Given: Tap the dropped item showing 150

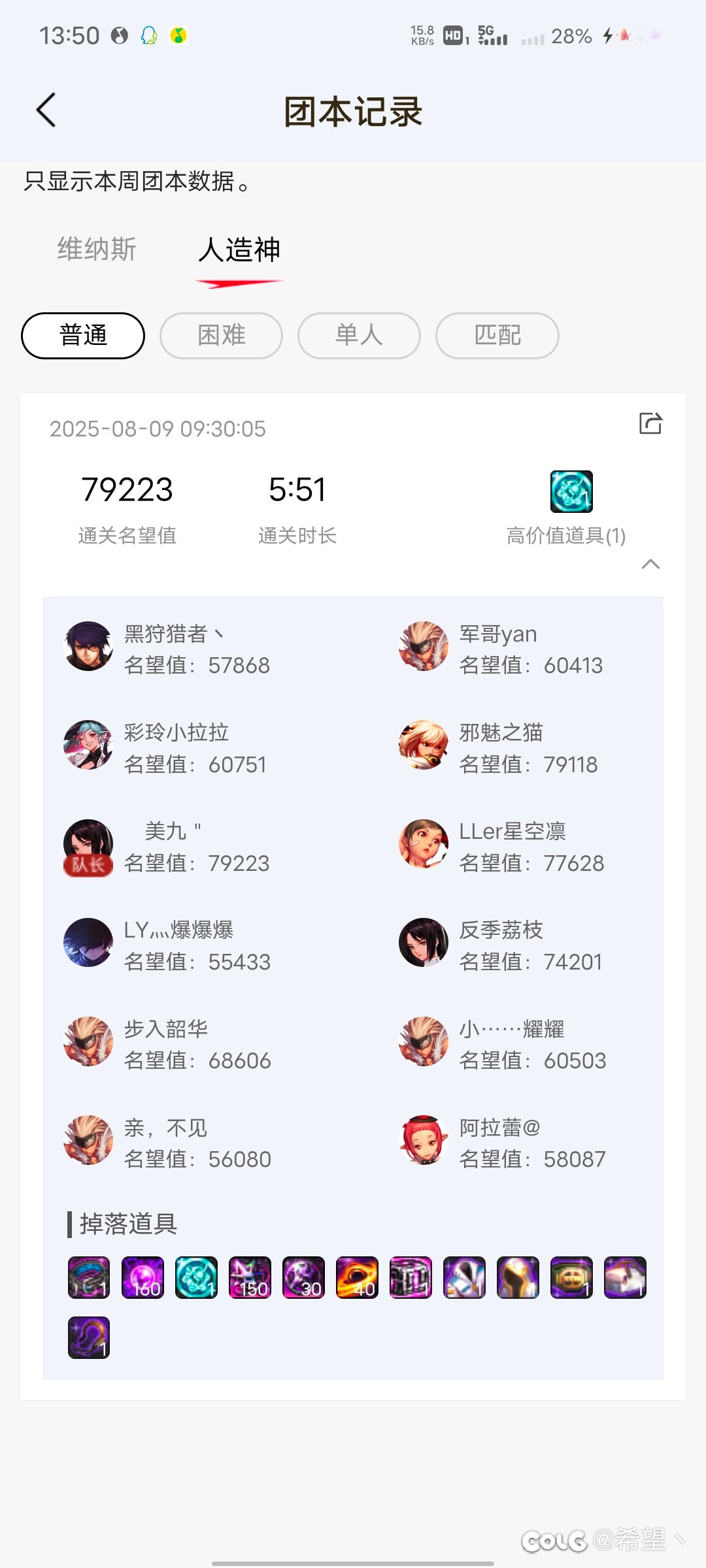Looking at the screenshot, I should click(x=250, y=1277).
